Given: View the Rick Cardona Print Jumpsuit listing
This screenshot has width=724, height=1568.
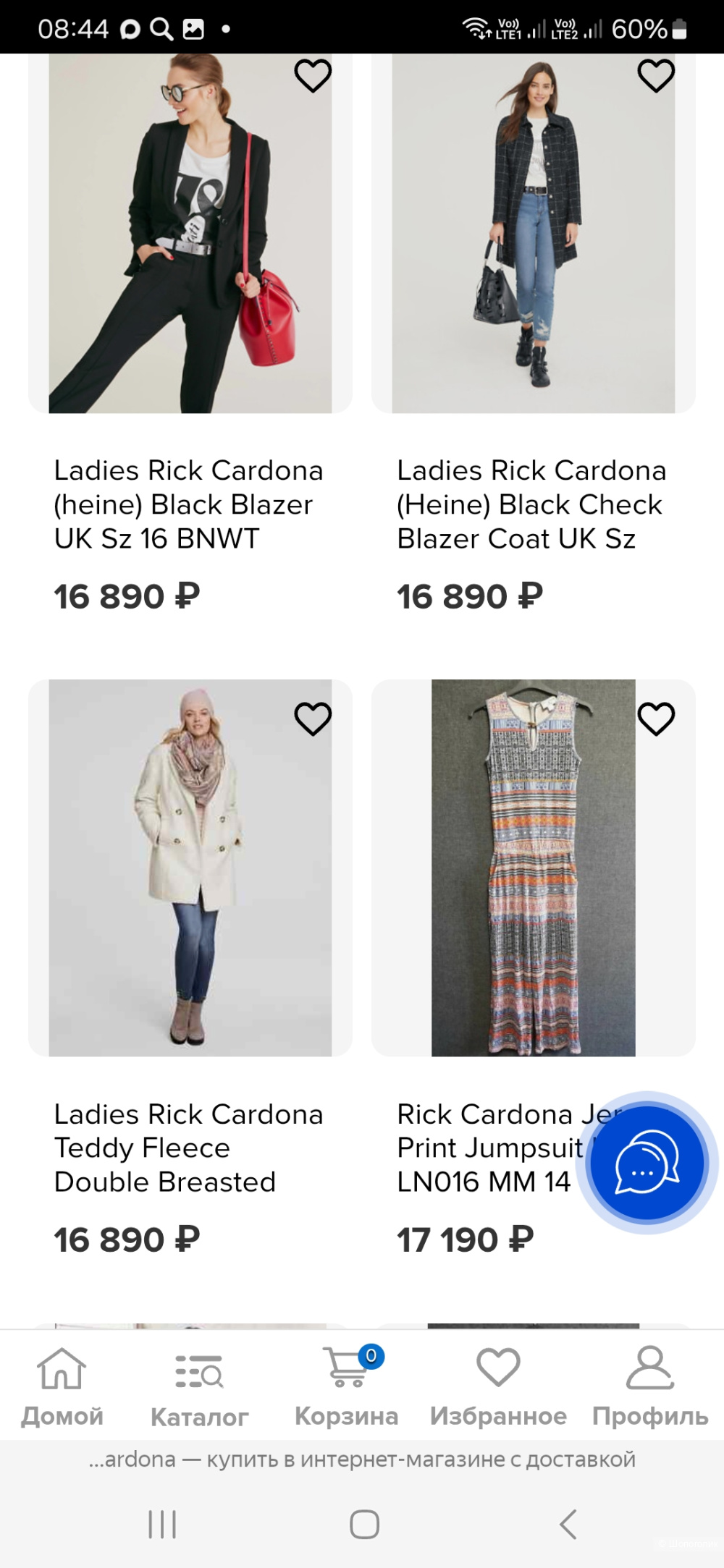Looking at the screenshot, I should point(533,868).
